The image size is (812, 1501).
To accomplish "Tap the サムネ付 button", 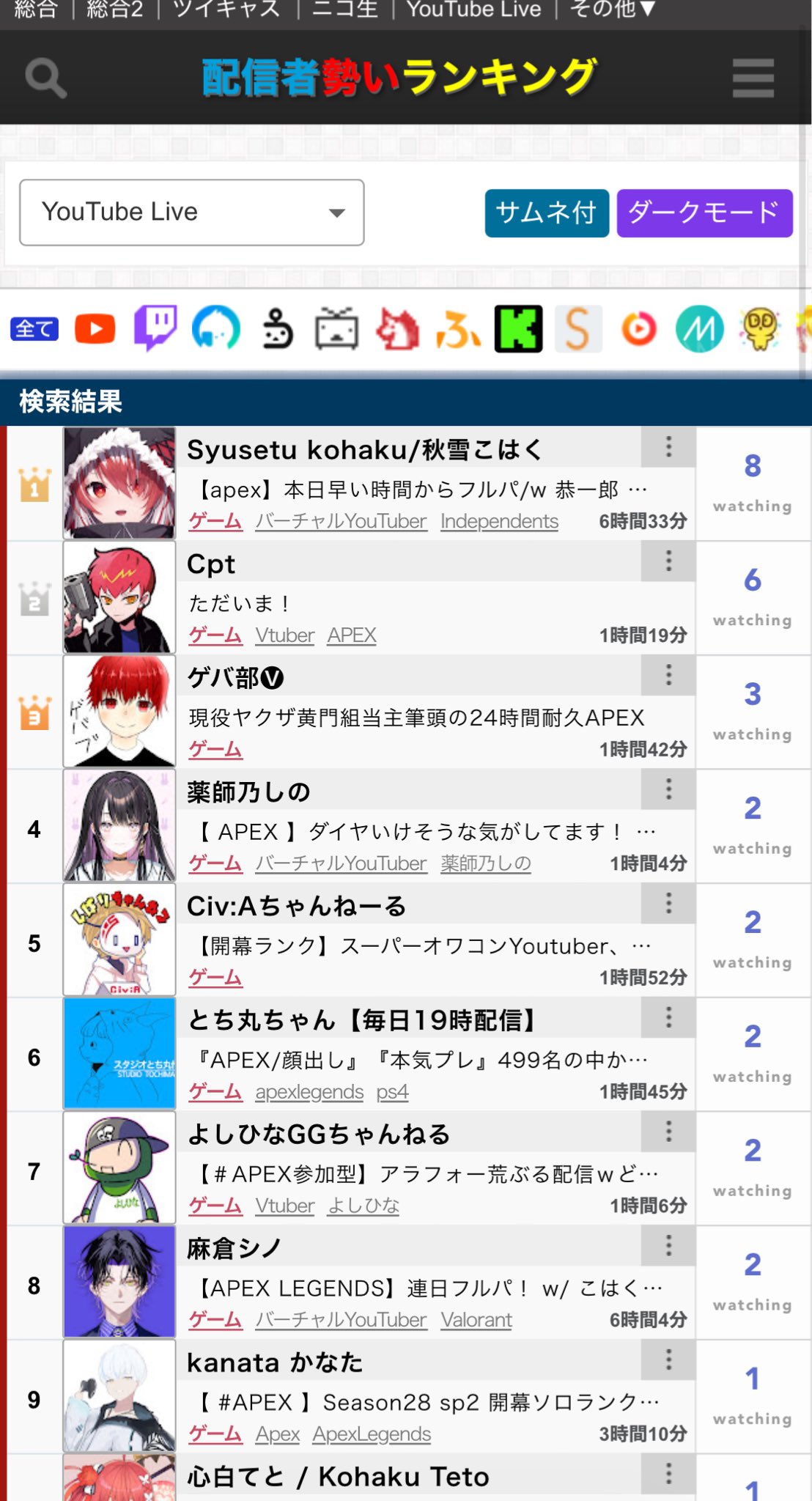I will [x=546, y=213].
